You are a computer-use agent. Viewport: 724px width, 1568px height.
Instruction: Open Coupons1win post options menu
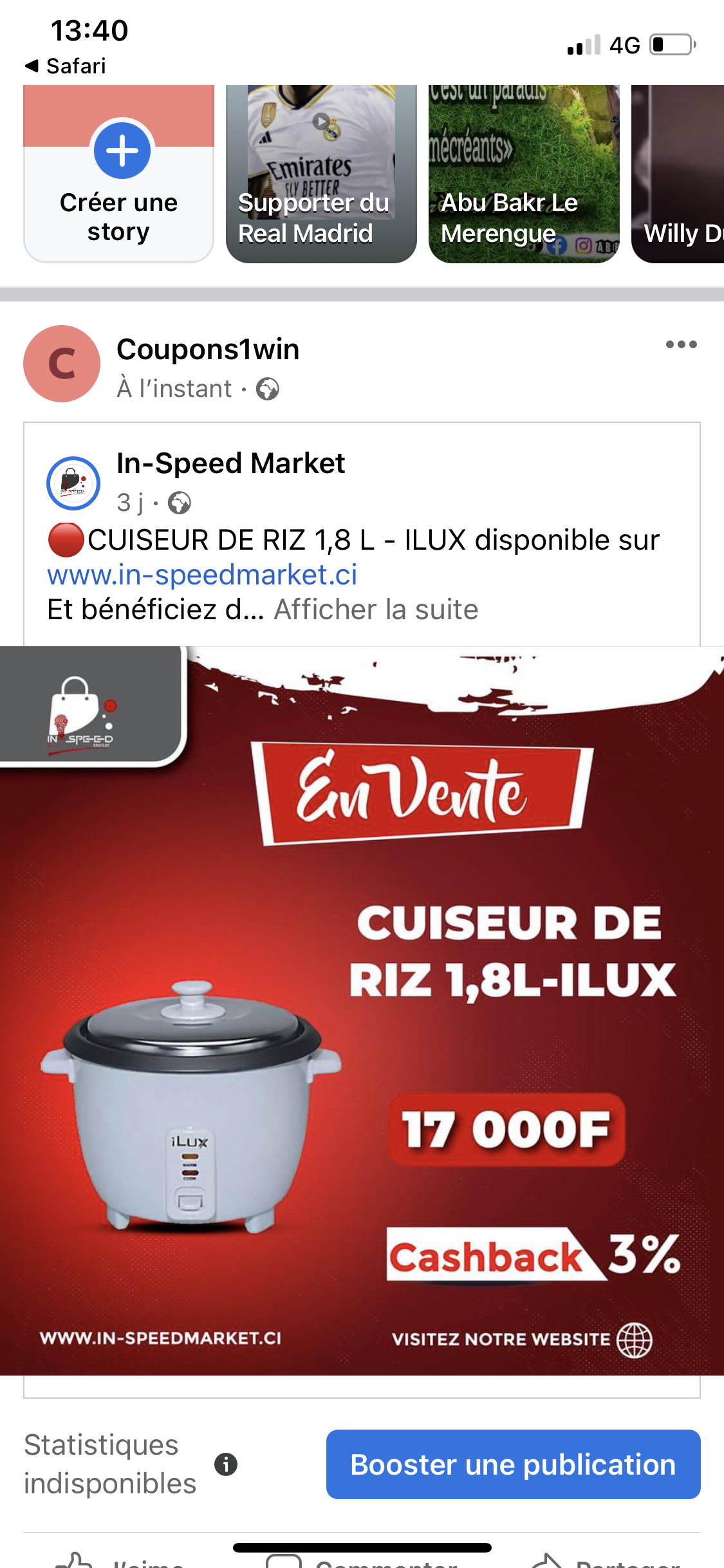pos(681,344)
